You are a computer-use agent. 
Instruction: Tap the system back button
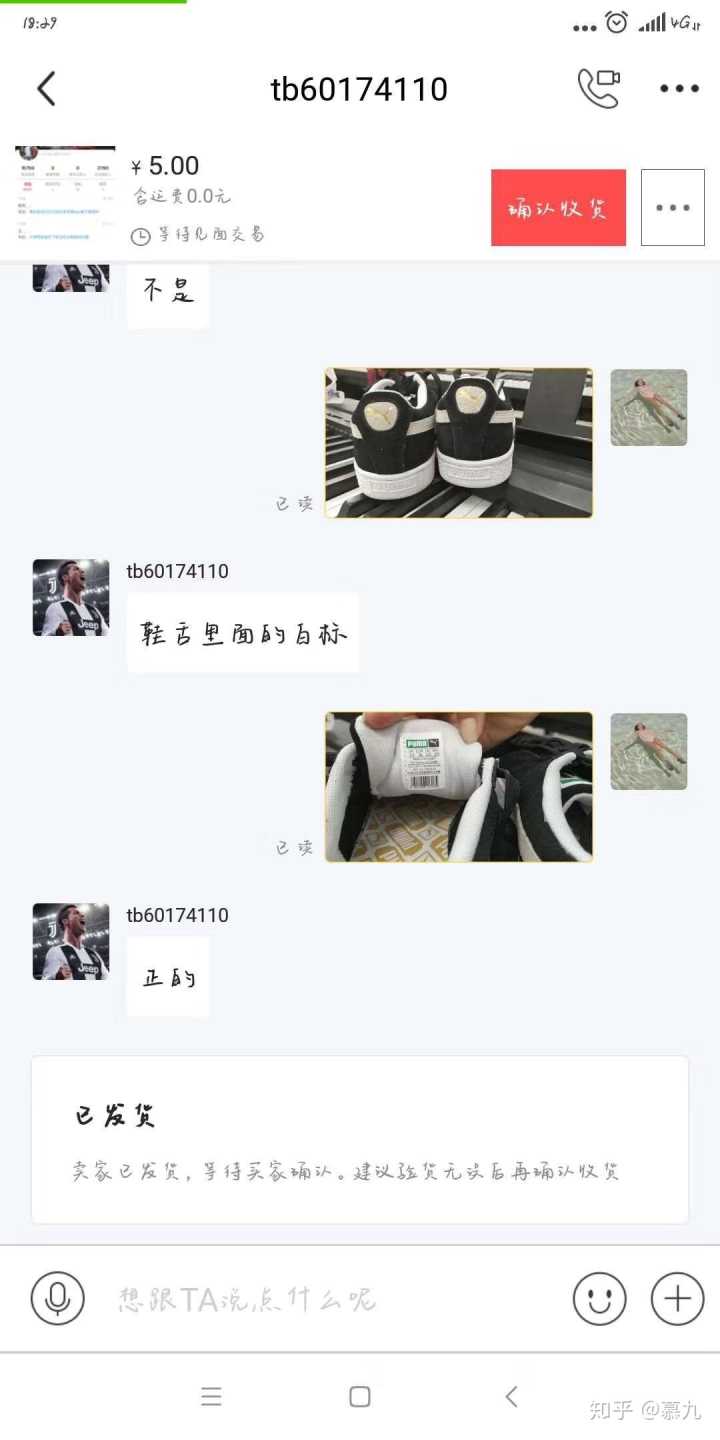[x=511, y=1397]
